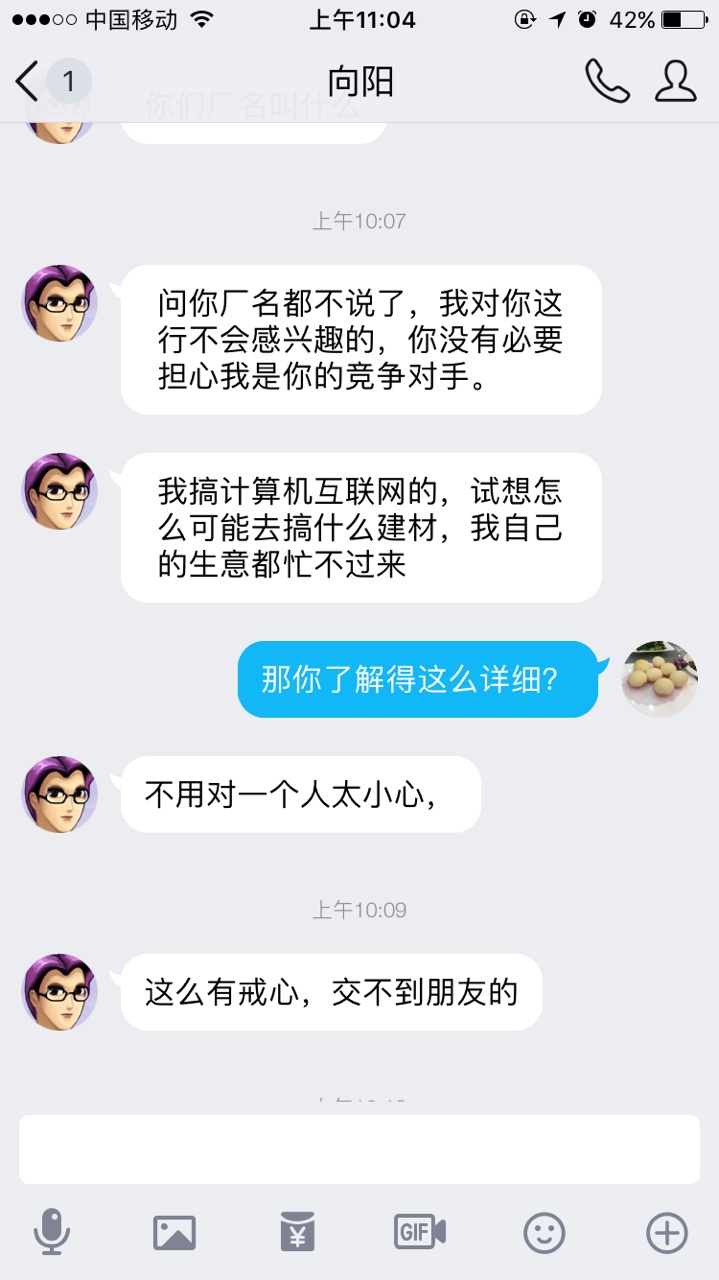Screen dimensions: 719x1280
Task: View 向阳's avatar beside the 这么有戒心 message
Action: [x=60, y=992]
